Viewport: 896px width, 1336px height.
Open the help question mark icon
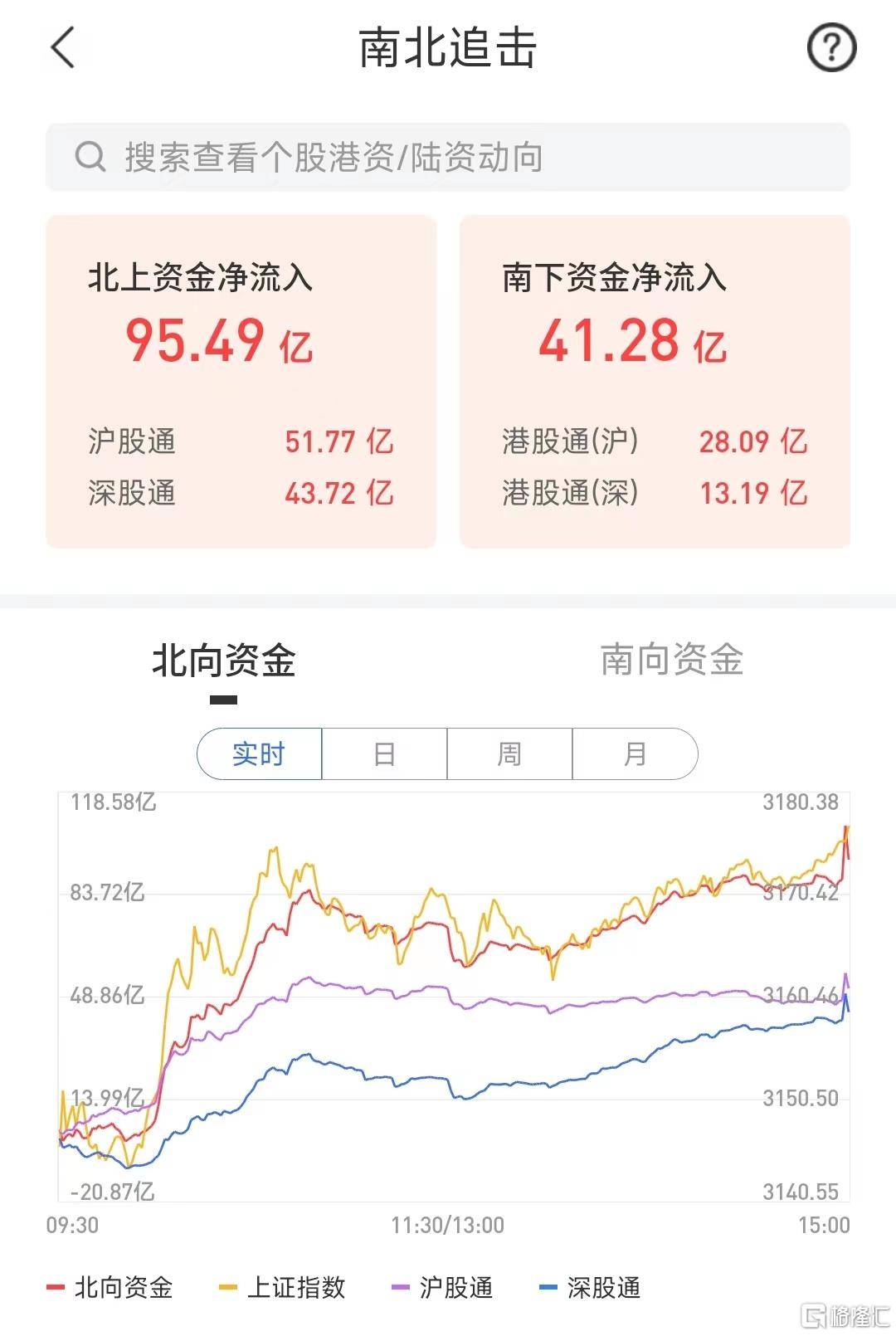830,48
